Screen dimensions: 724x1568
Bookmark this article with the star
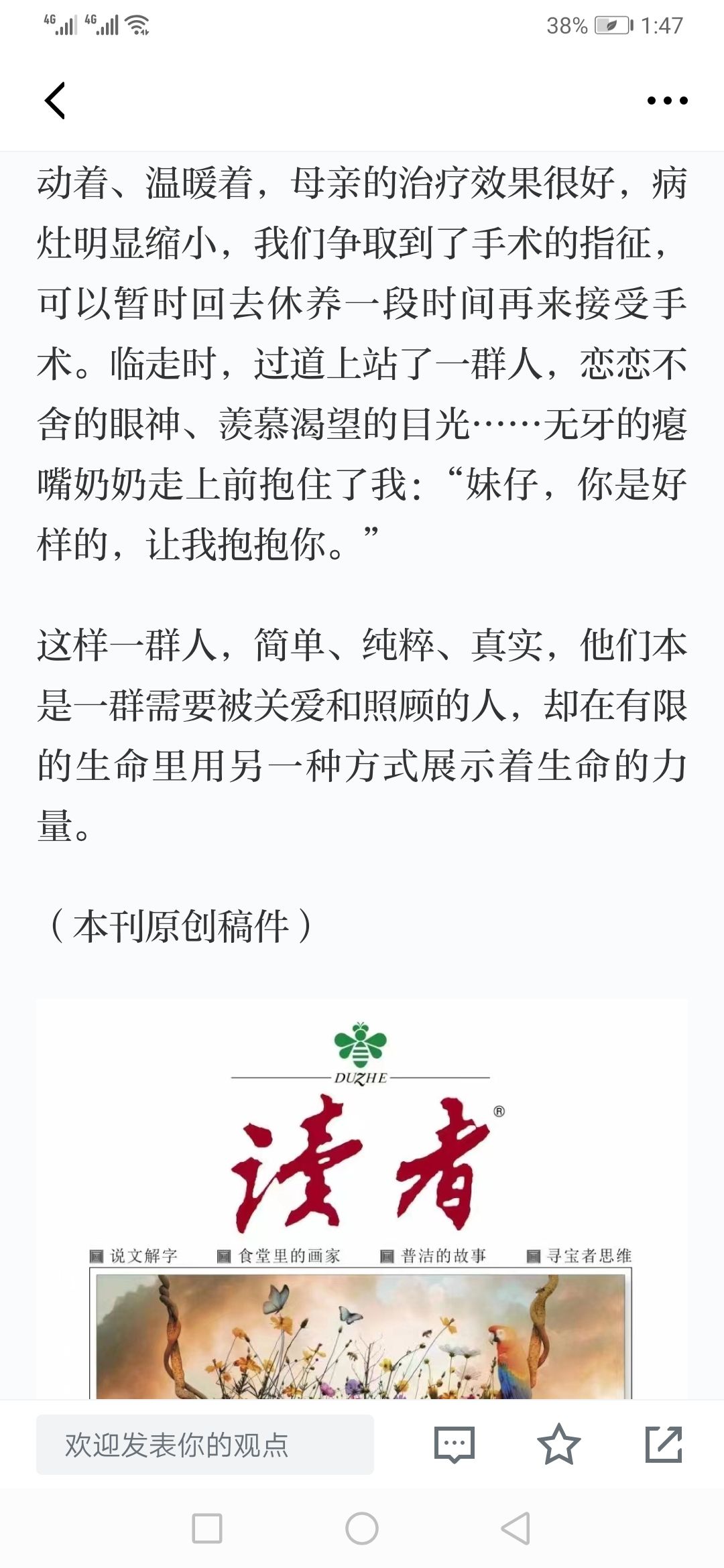click(x=558, y=1445)
